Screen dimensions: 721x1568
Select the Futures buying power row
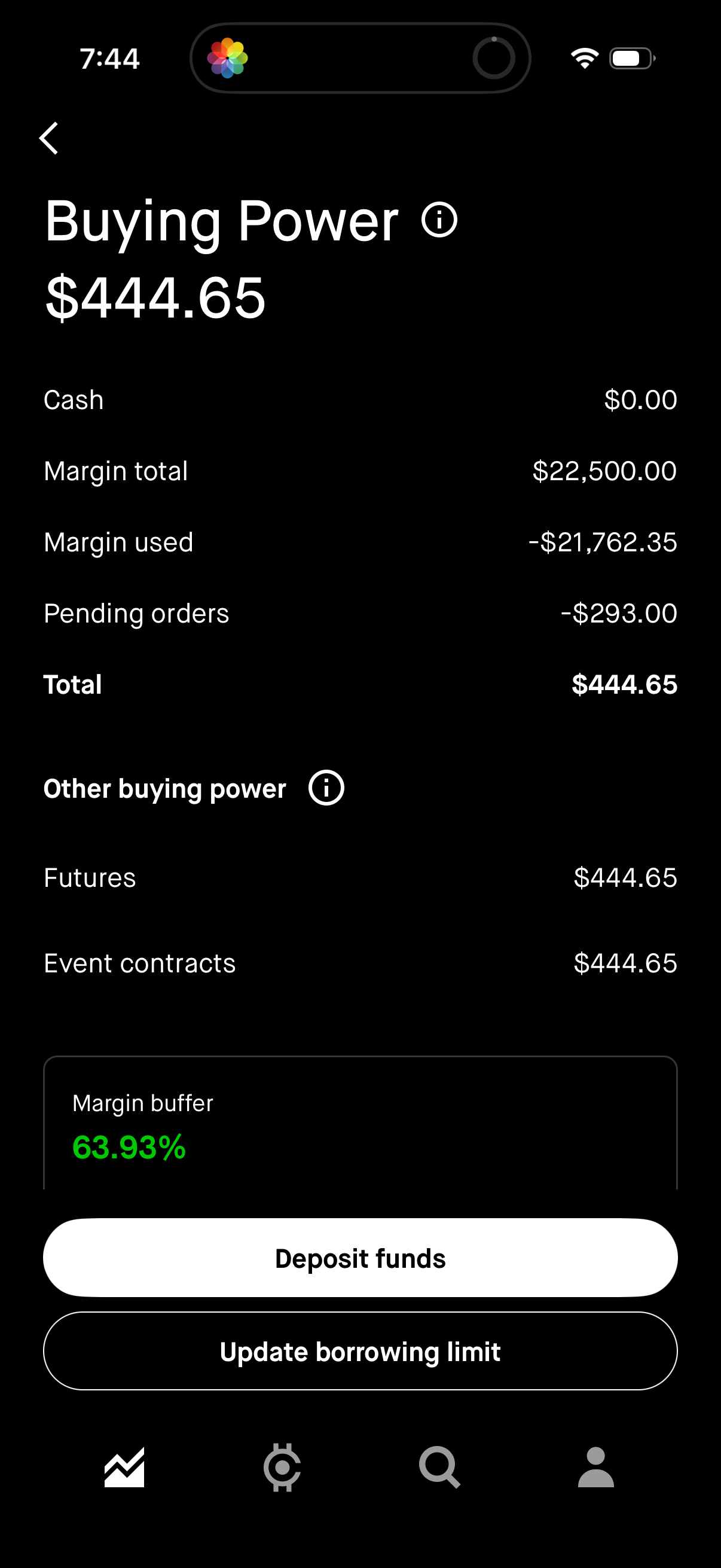[360, 877]
